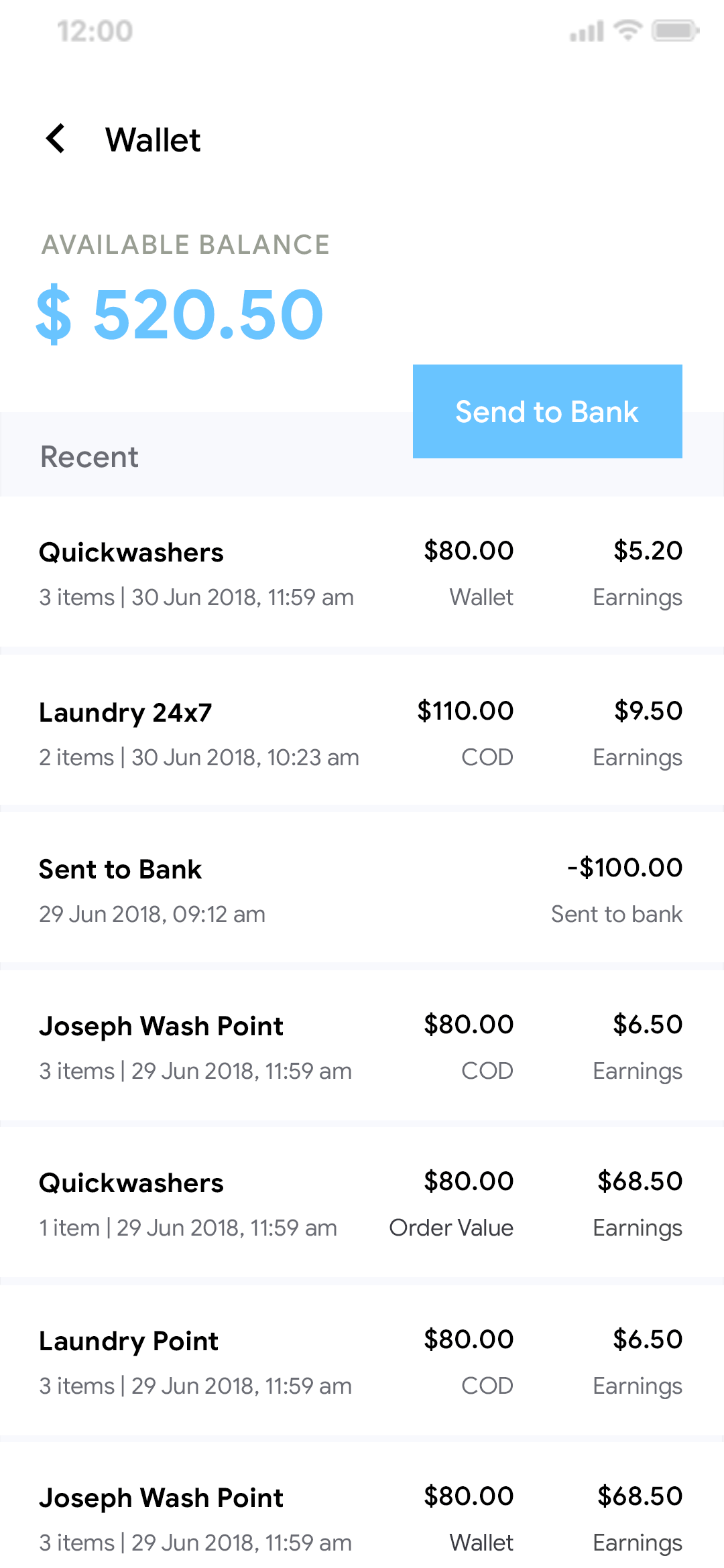Tap the clock showing 12:00
Screen dimensions: 724x1568
coord(93,30)
